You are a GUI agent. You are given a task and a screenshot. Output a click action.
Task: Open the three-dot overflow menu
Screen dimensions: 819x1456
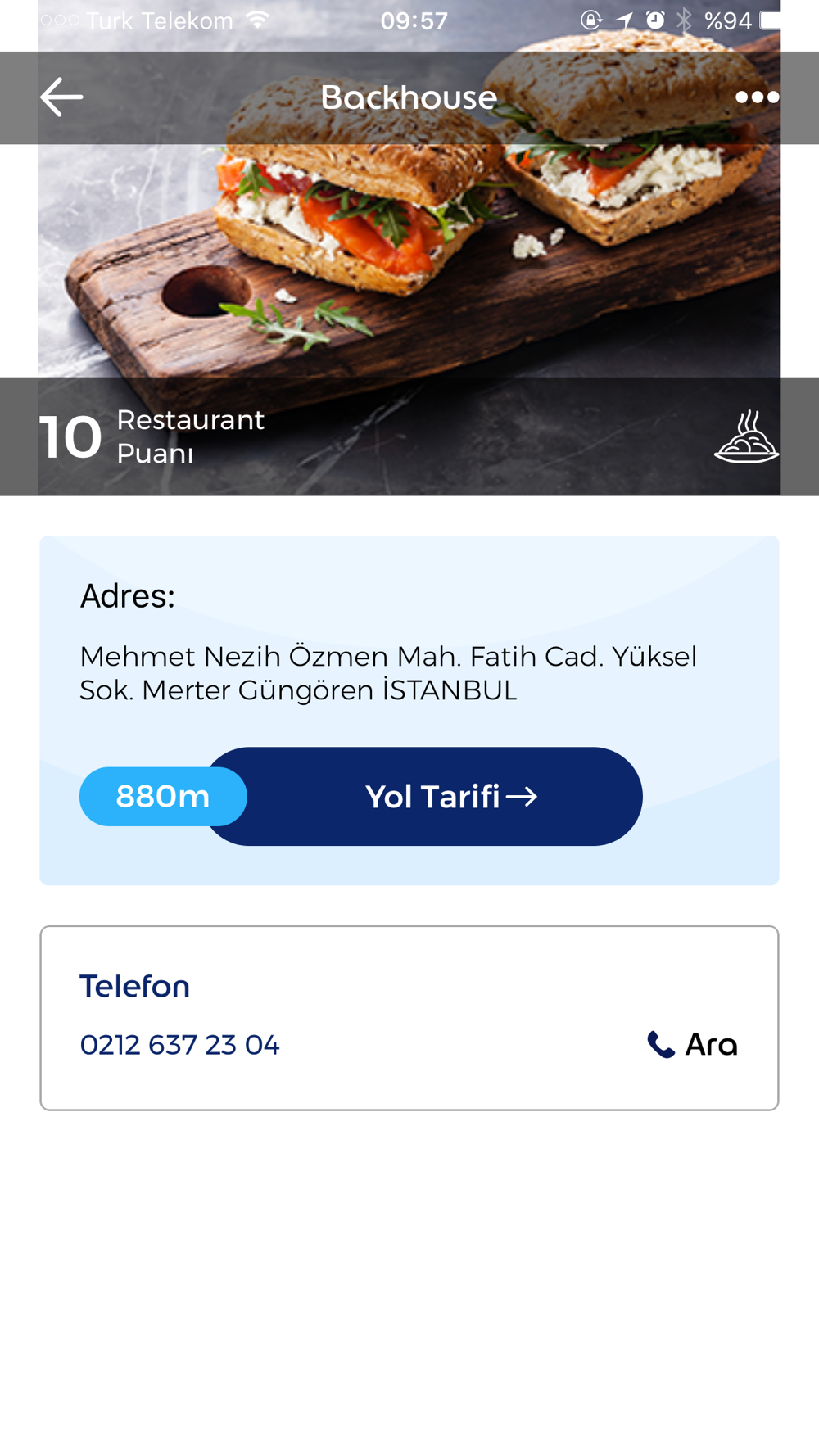pyautogui.click(x=757, y=97)
